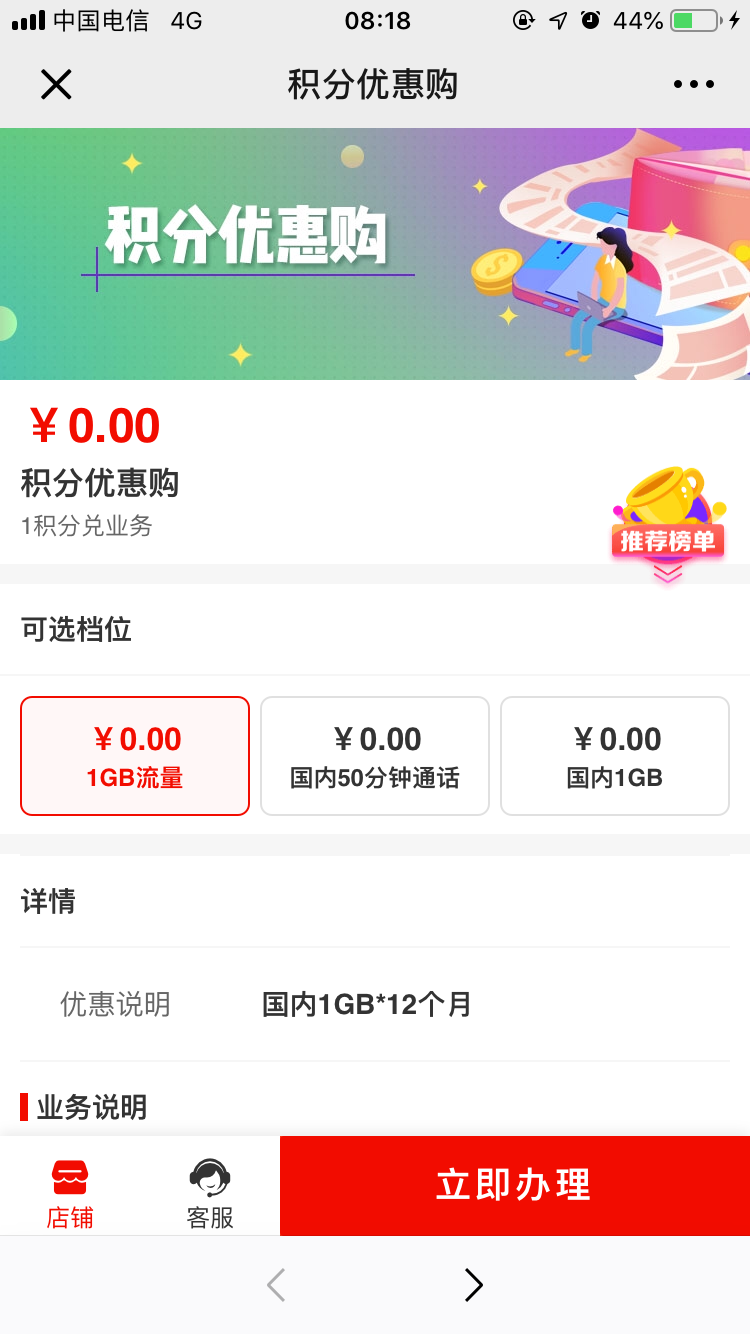Go to the 店铺 store page
This screenshot has width=750, height=1334.
[x=70, y=1193]
